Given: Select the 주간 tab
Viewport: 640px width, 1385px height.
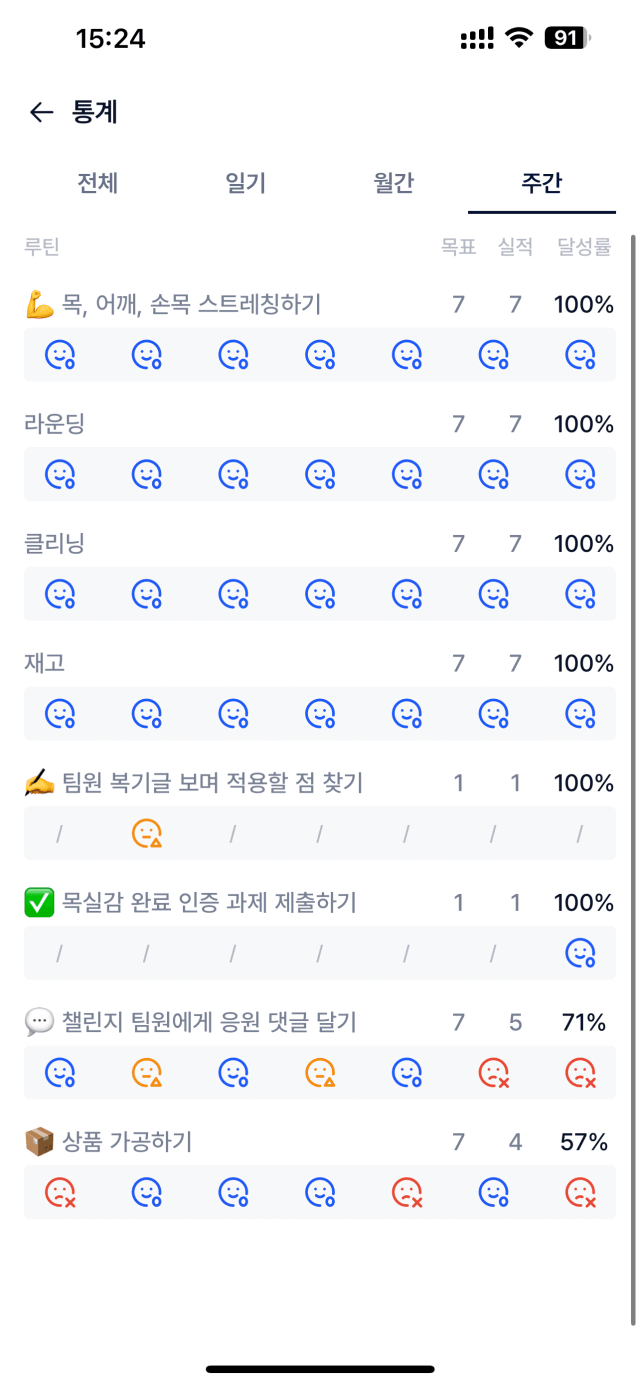Looking at the screenshot, I should [542, 183].
